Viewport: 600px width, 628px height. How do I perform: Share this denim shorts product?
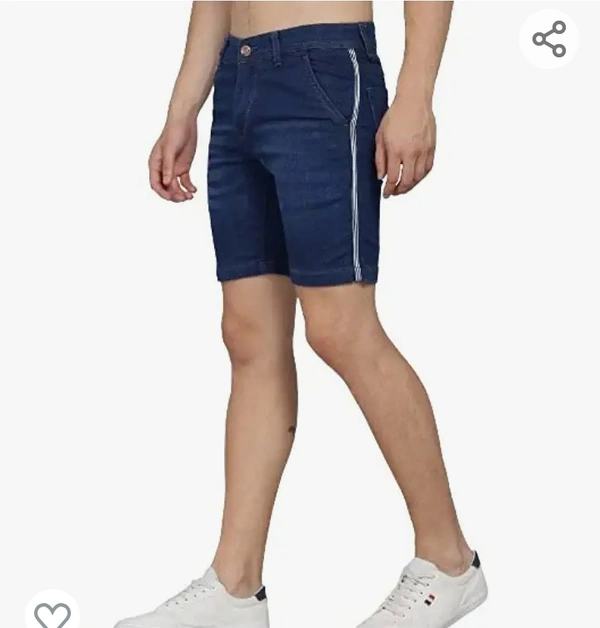pos(549,39)
